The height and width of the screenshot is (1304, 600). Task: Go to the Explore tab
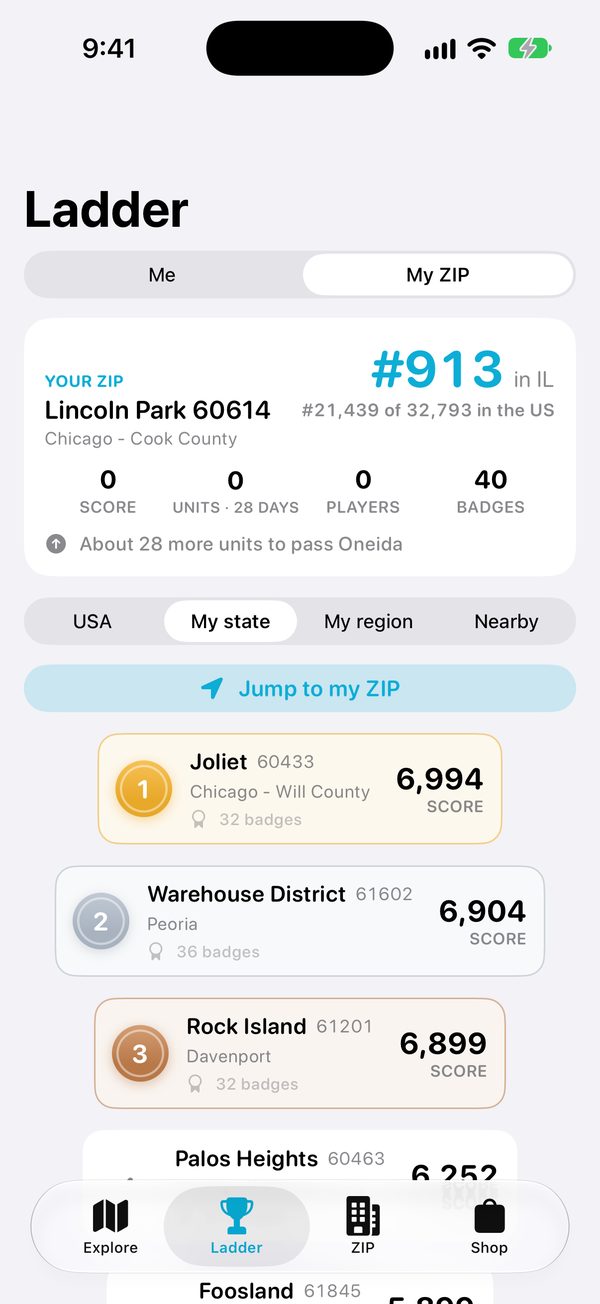click(x=110, y=1227)
